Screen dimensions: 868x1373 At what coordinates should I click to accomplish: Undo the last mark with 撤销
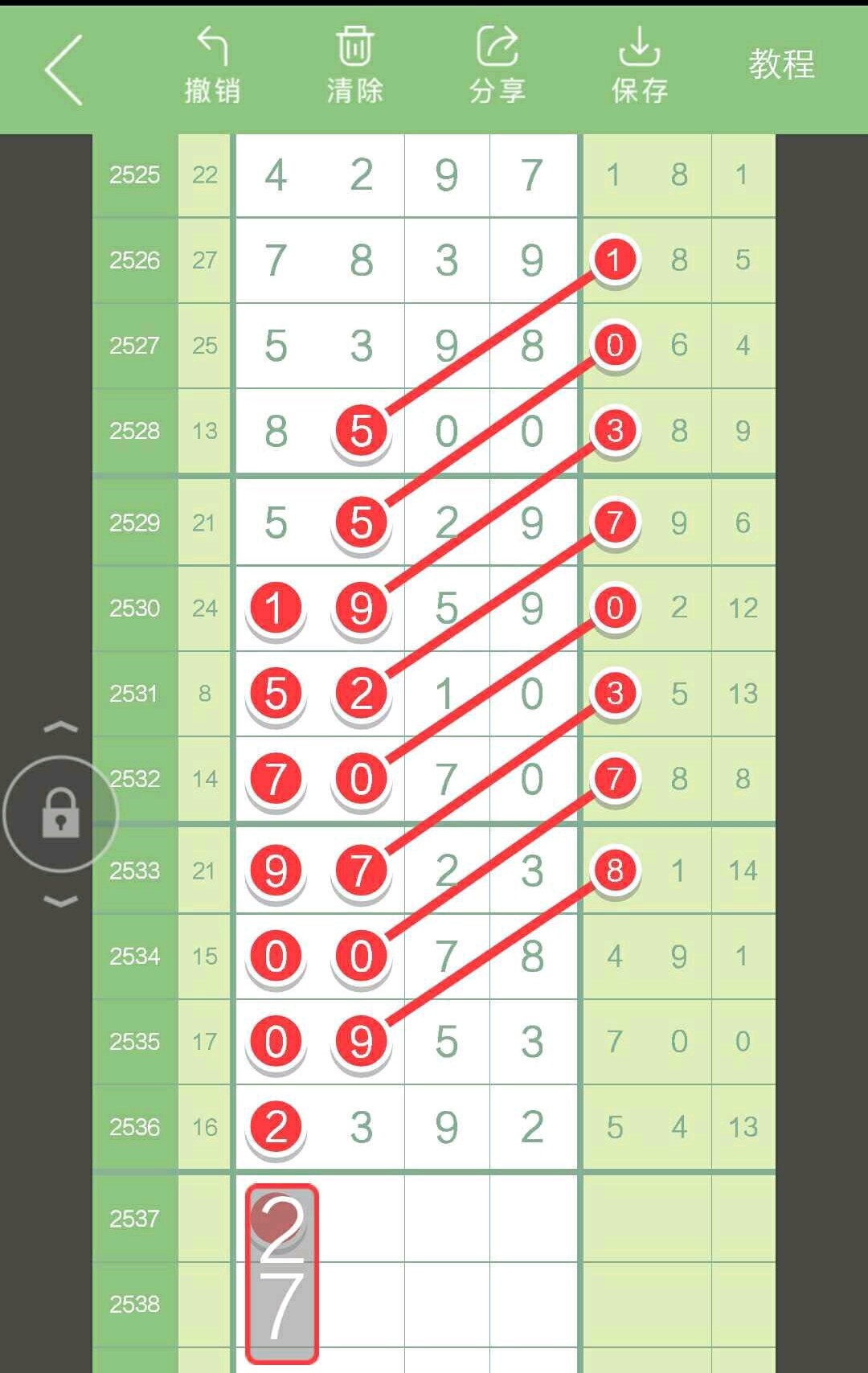click(x=212, y=66)
